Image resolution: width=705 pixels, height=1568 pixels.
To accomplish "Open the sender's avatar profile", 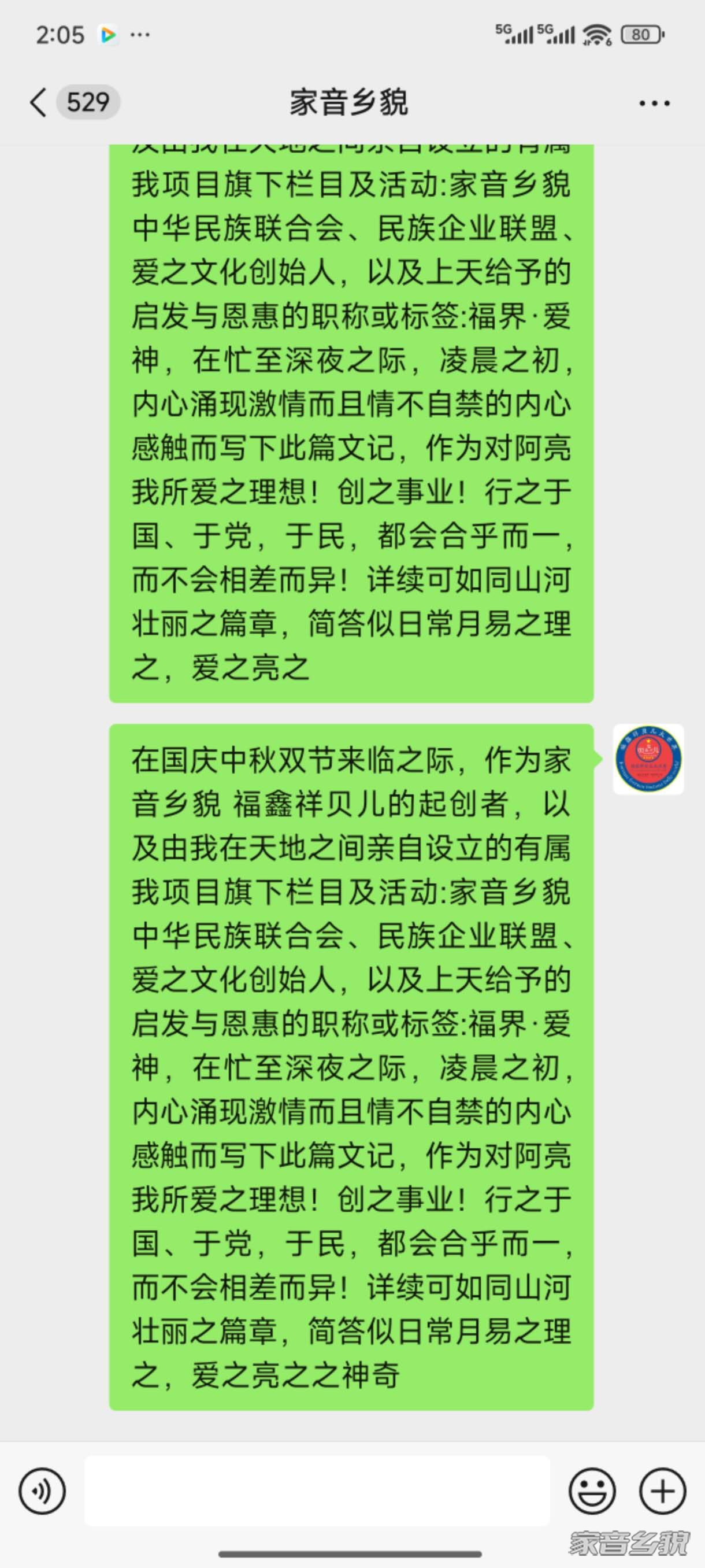I will pyautogui.click(x=648, y=759).
